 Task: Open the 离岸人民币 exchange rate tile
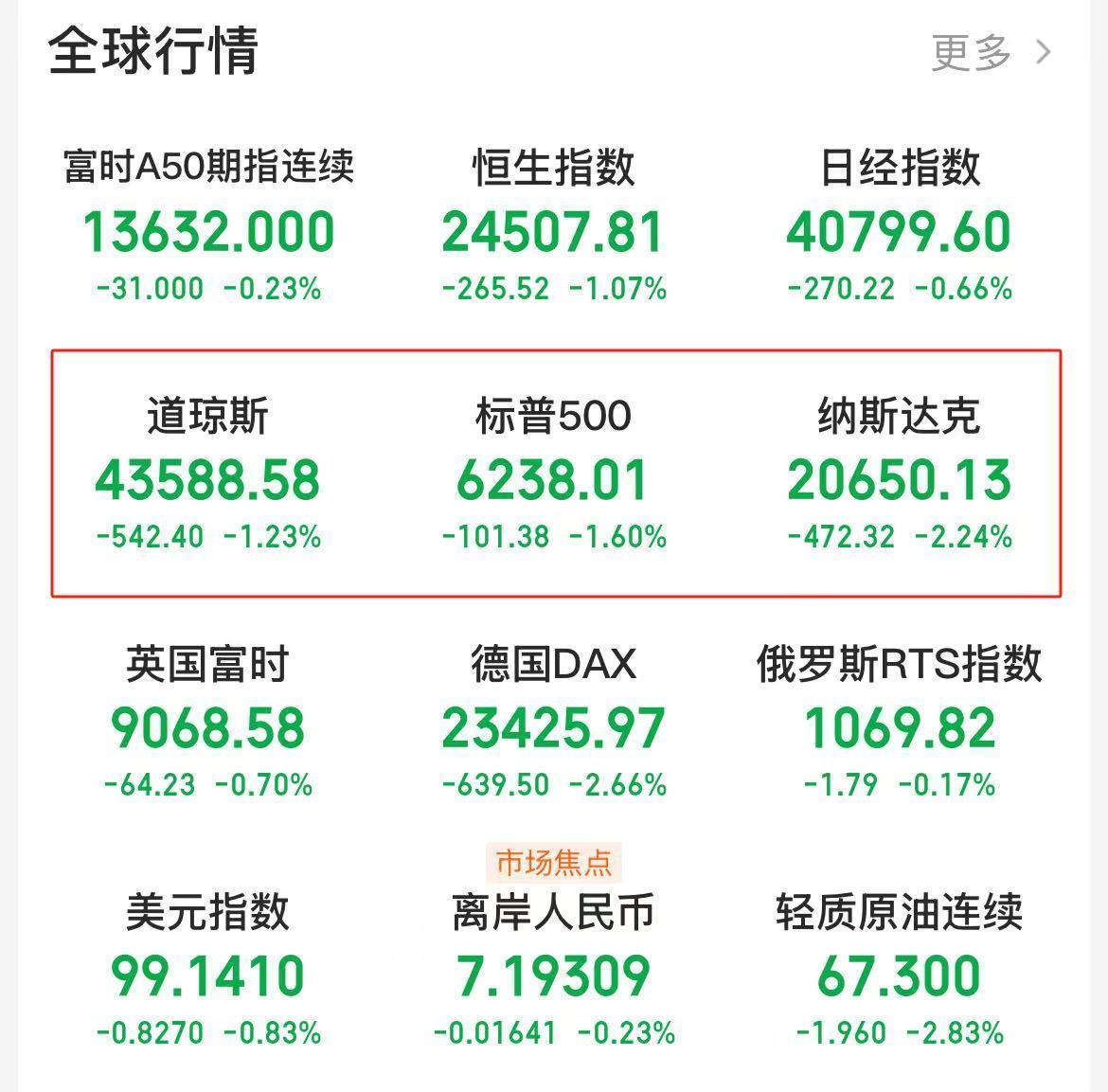(554, 975)
